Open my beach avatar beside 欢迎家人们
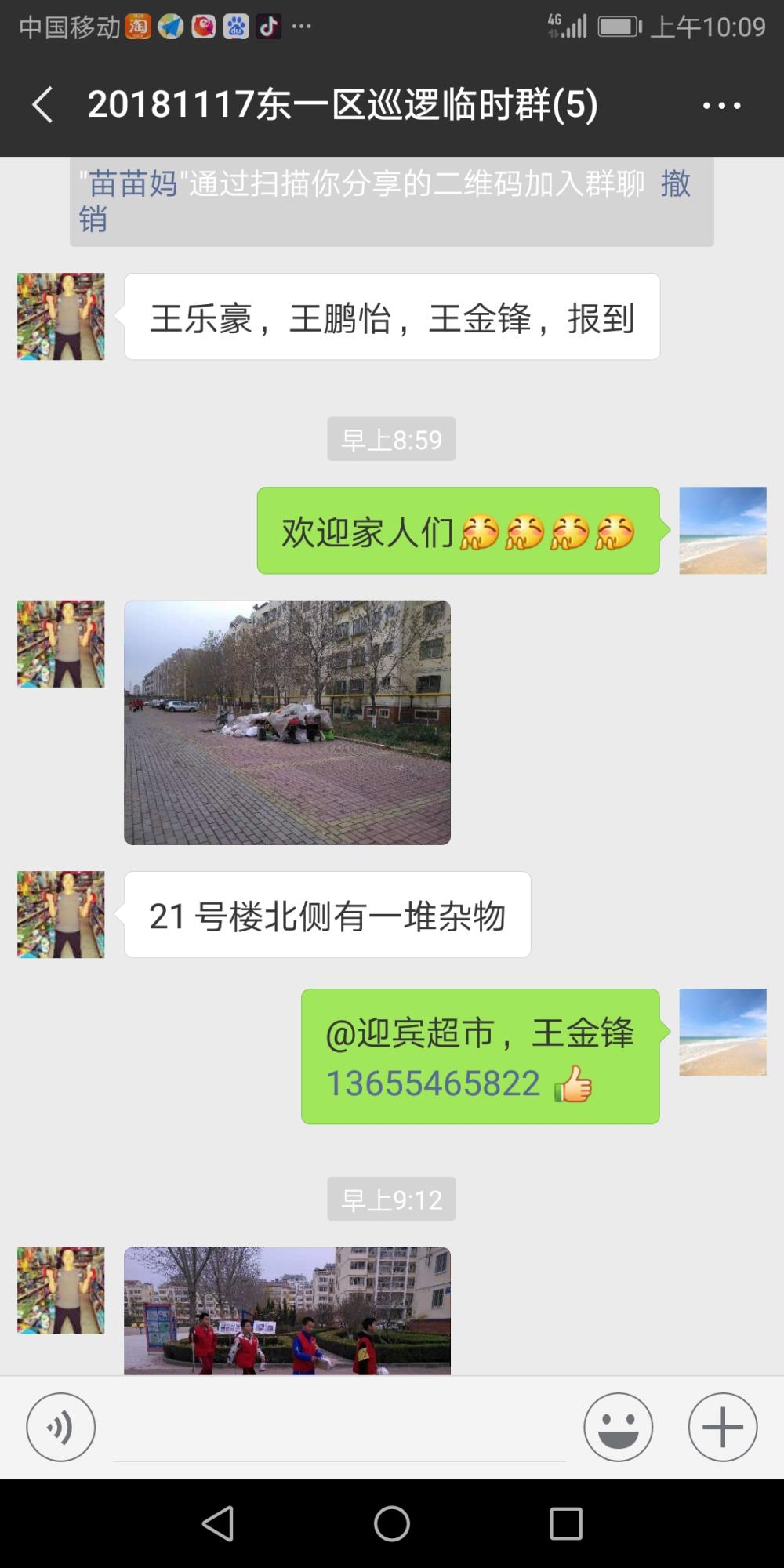Viewport: 784px width, 1568px height. coord(723,531)
